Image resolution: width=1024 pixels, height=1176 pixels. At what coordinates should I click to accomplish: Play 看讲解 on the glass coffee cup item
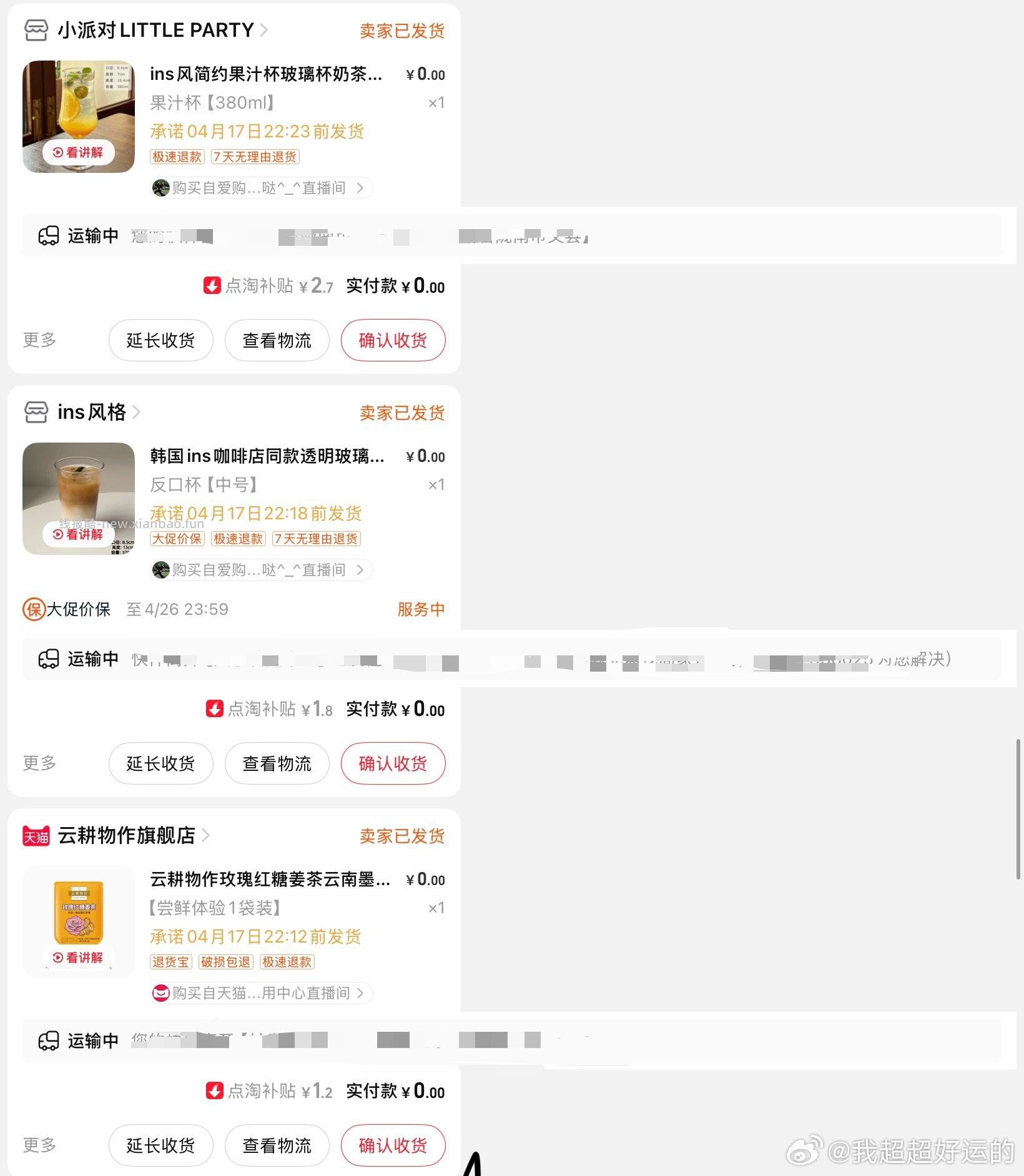[77, 534]
